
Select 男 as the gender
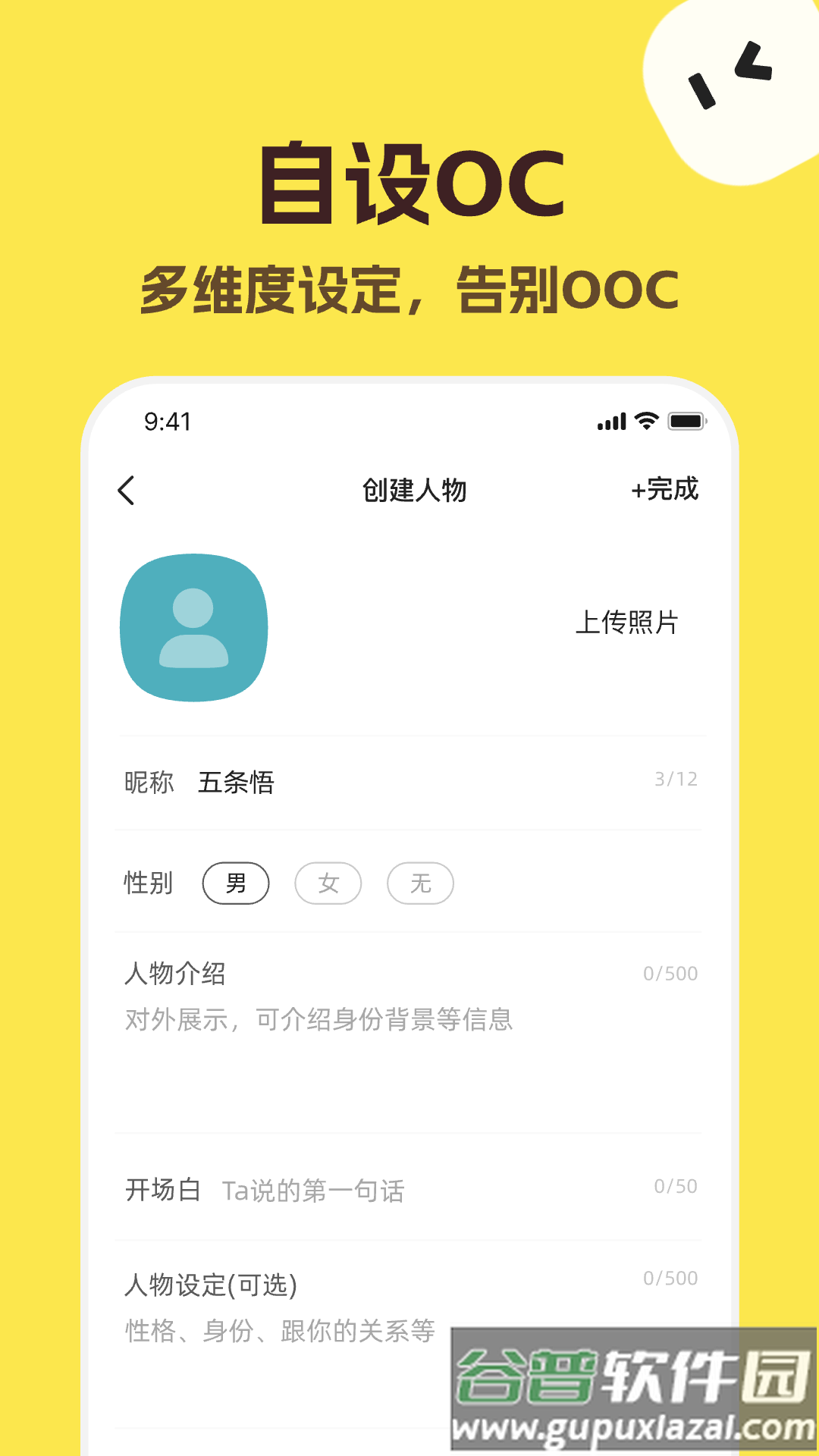pyautogui.click(x=236, y=883)
